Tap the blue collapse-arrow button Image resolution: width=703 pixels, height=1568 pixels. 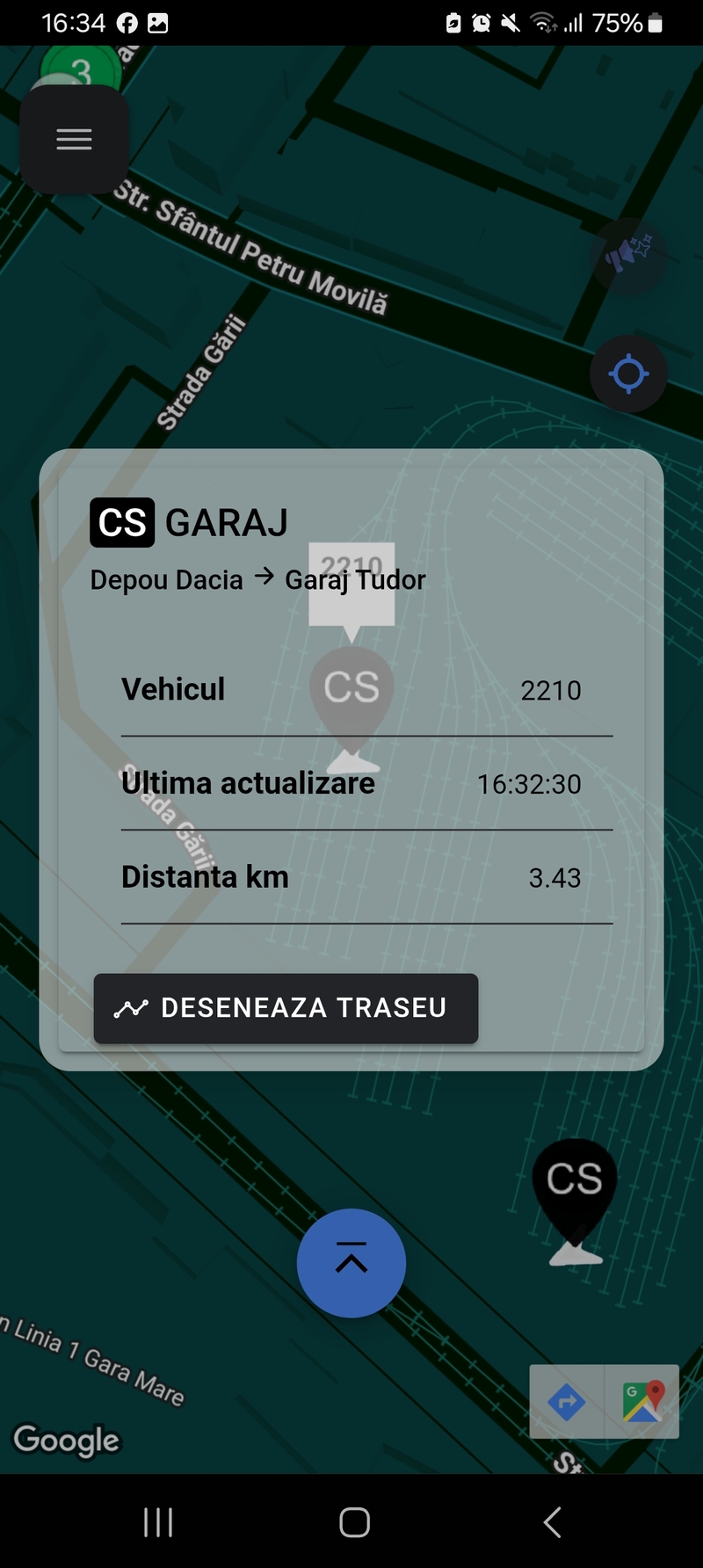point(351,1263)
